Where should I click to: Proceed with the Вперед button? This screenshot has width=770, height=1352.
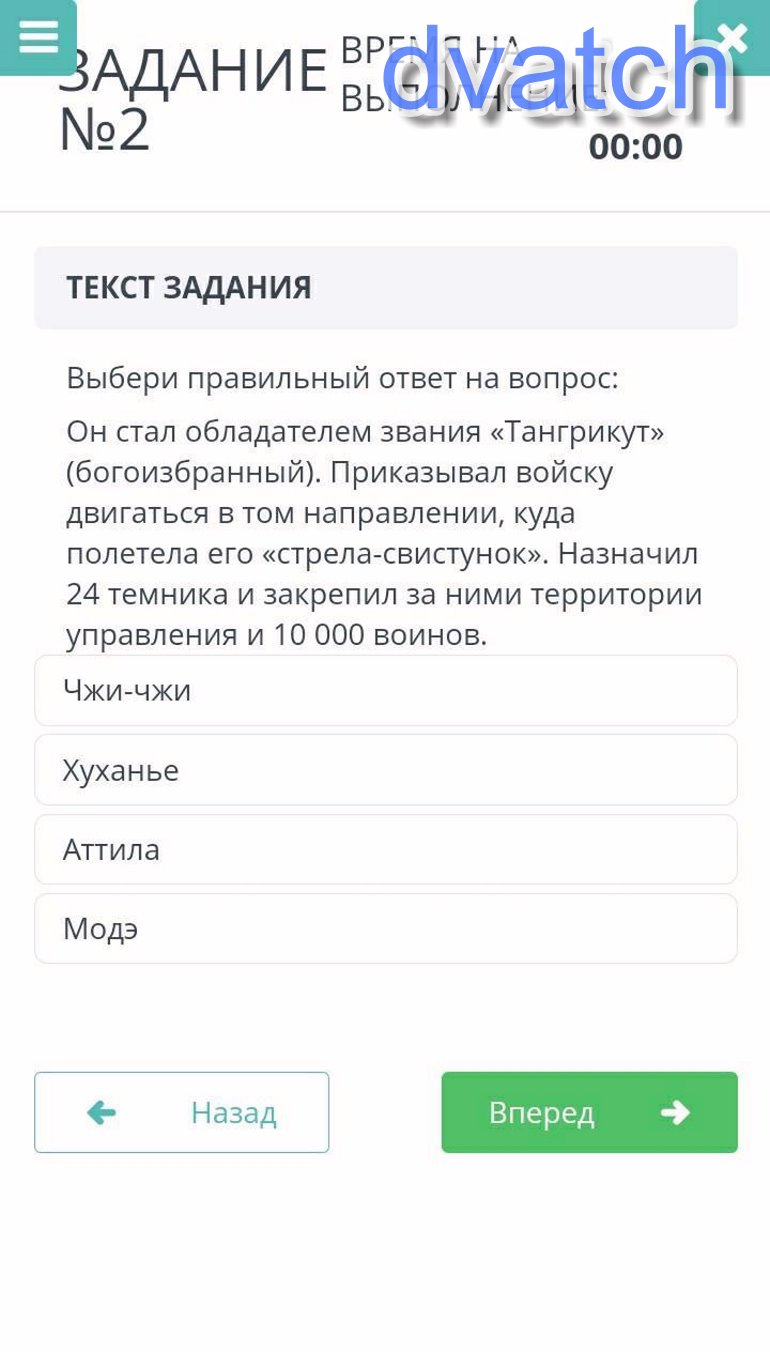point(589,1112)
